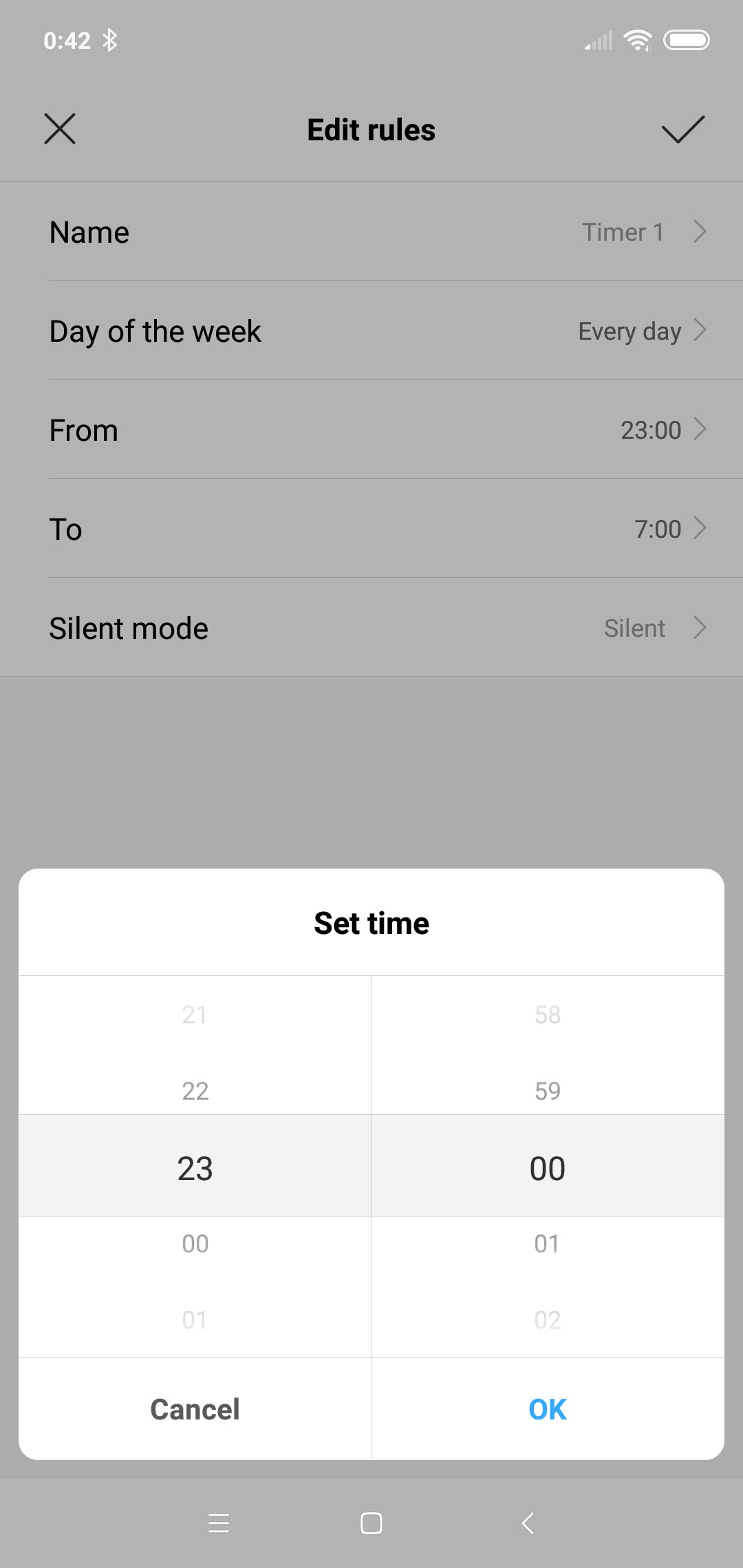Select hour 22 in the picker
The image size is (743, 1568).
click(x=195, y=1091)
